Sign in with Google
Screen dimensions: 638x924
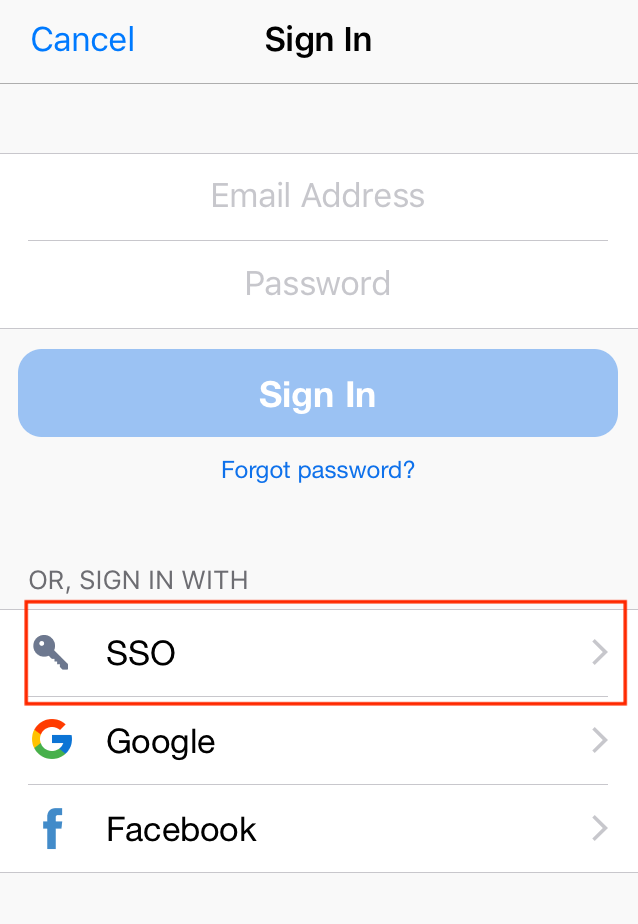pyautogui.click(x=318, y=741)
